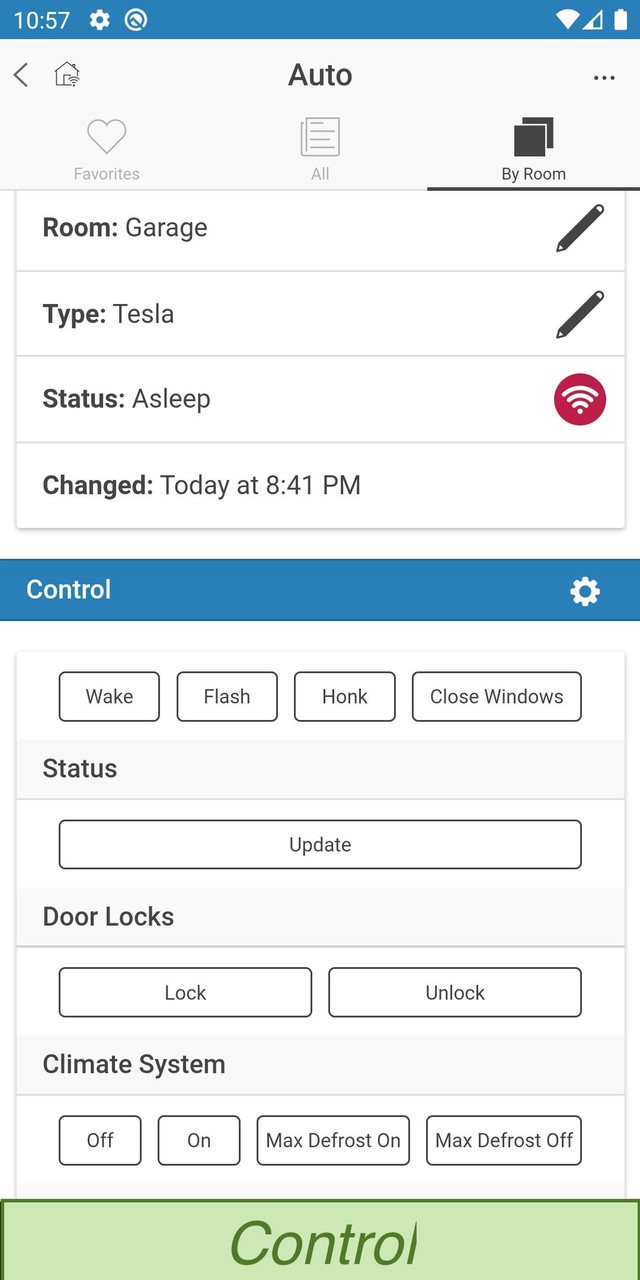Open Control settings gear
The height and width of the screenshot is (1280, 640).
coord(585,591)
